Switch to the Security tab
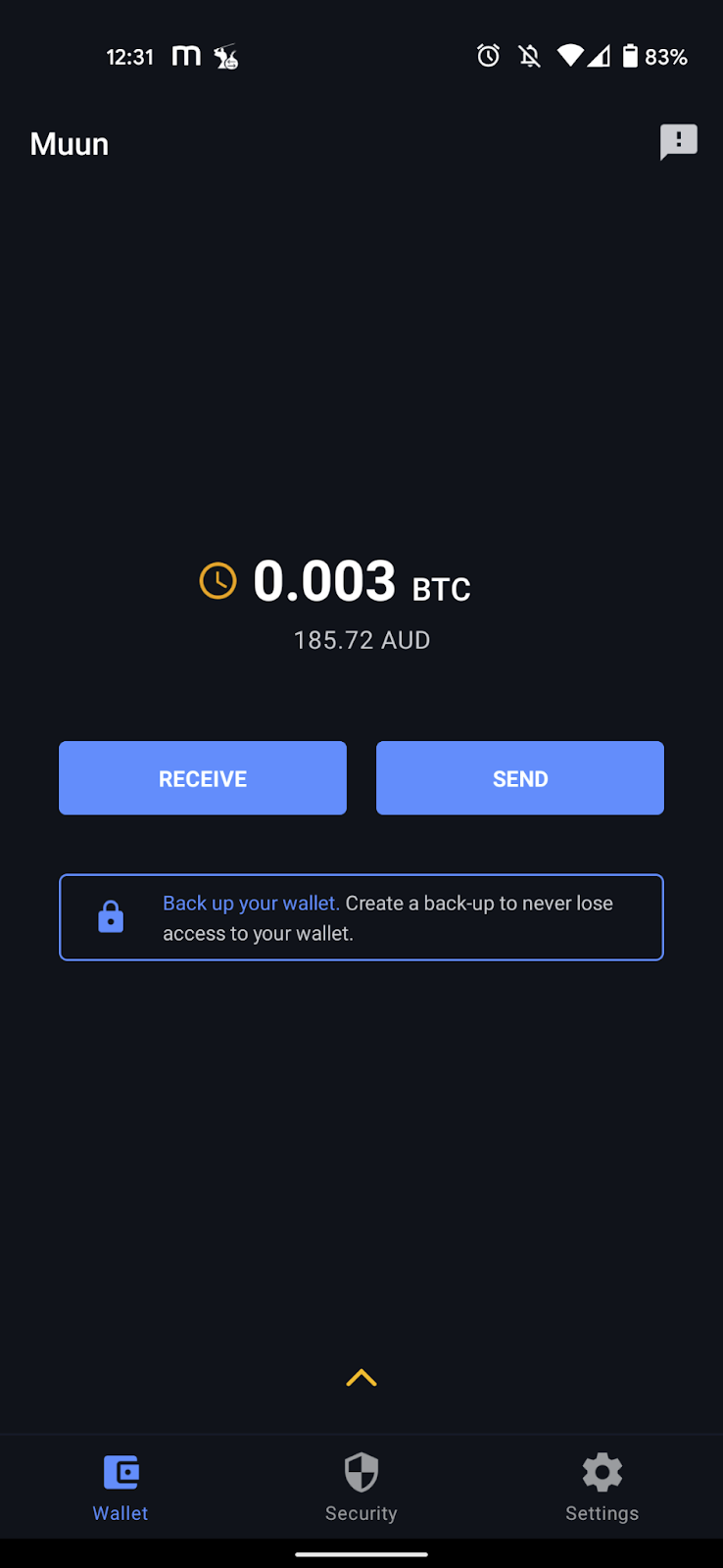 (361, 1487)
